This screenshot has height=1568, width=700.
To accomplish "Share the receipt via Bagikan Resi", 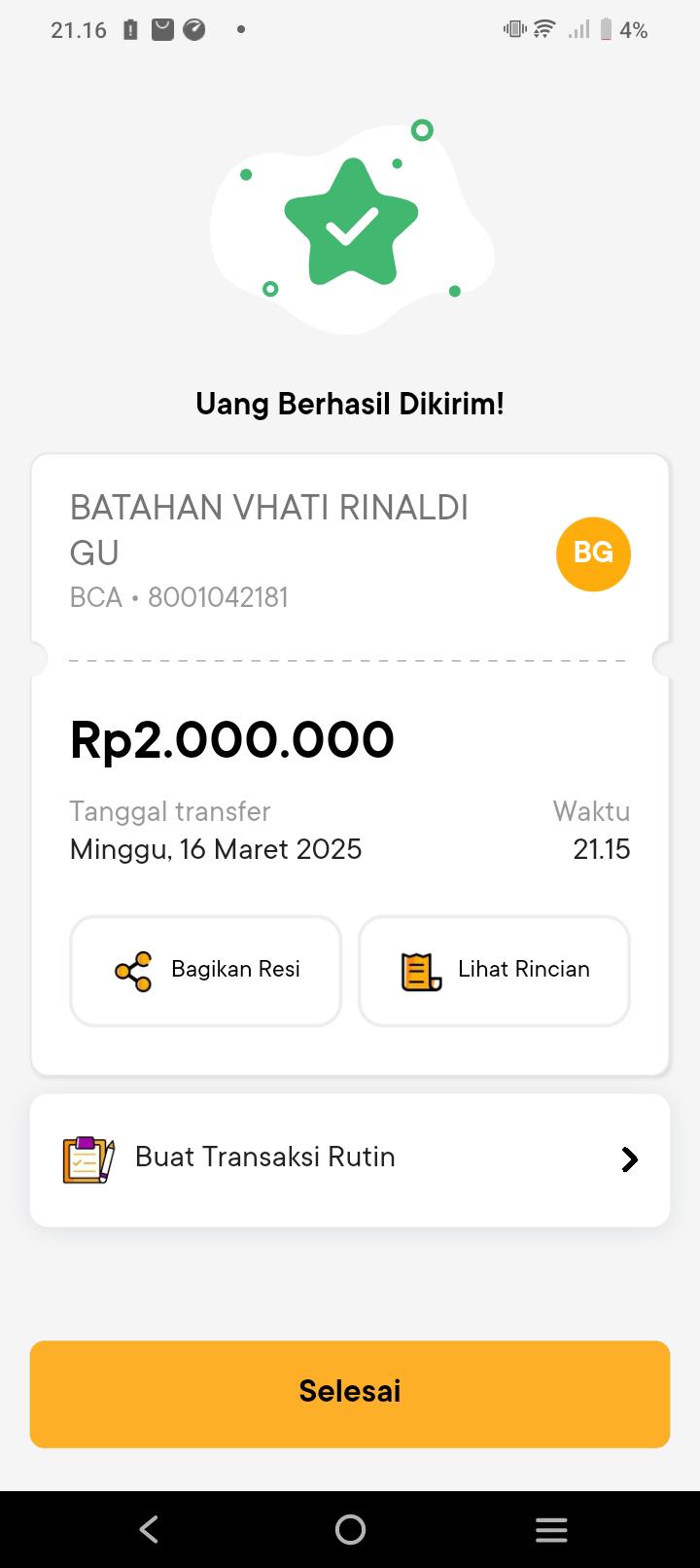I will click(206, 971).
